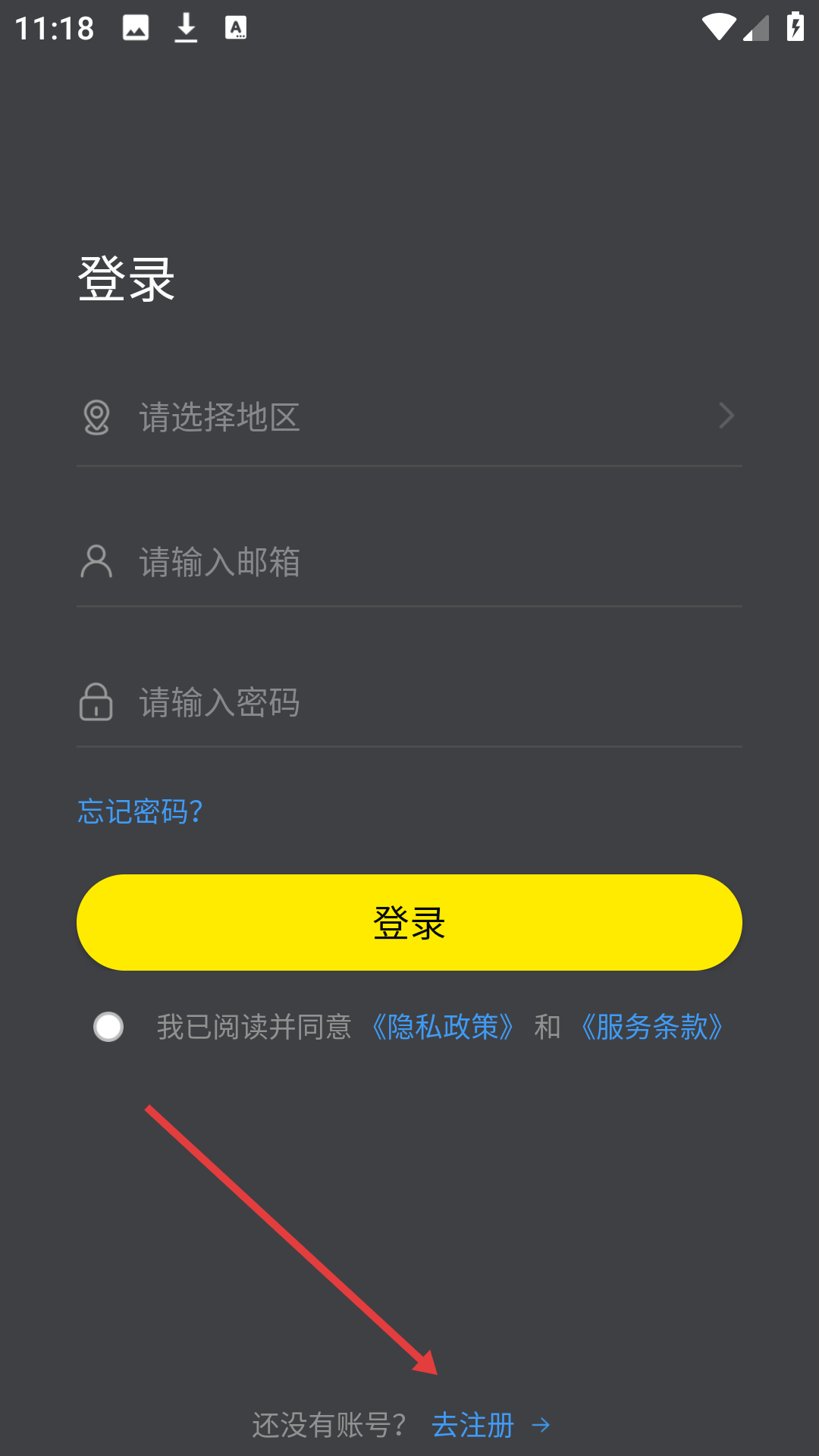Viewport: 819px width, 1456px height.
Task: Check the agreement radio button
Action: 108,1027
